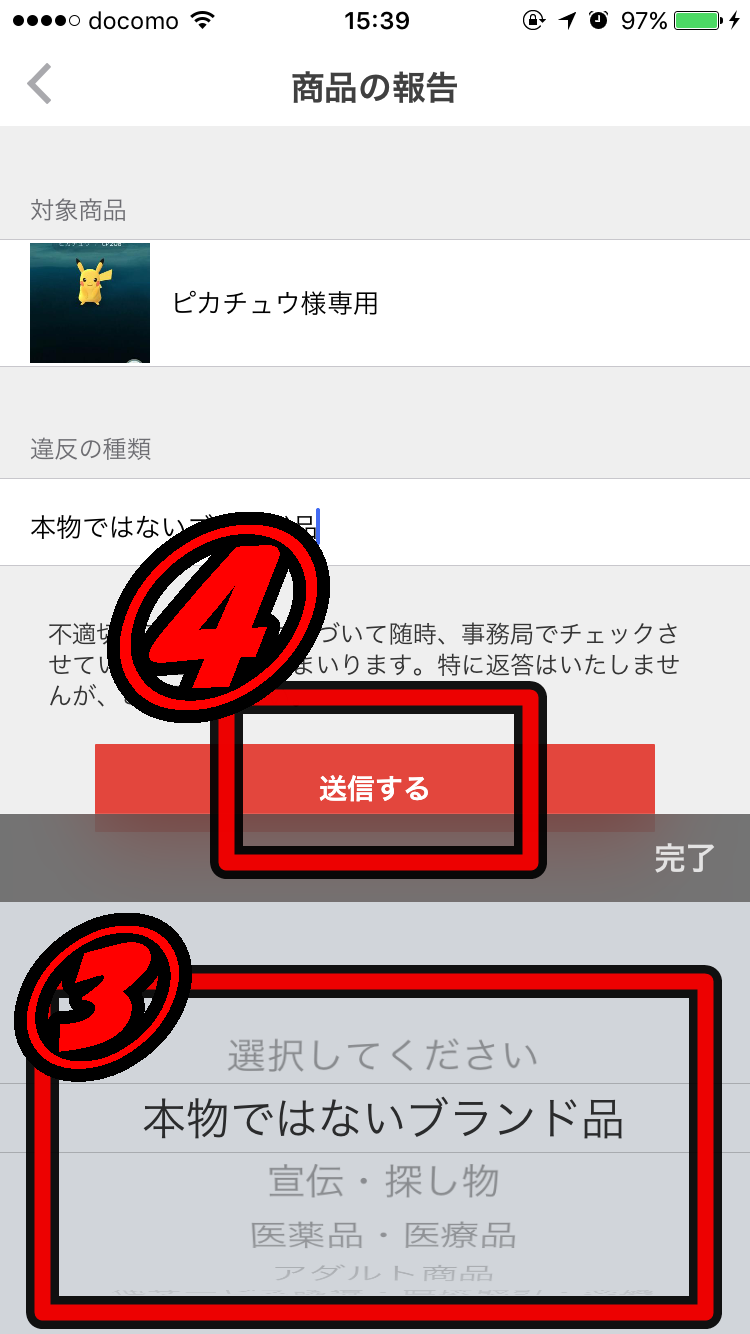Select 宣伝・探し物 in the picker
This screenshot has width=750, height=1334.
coord(383,1182)
